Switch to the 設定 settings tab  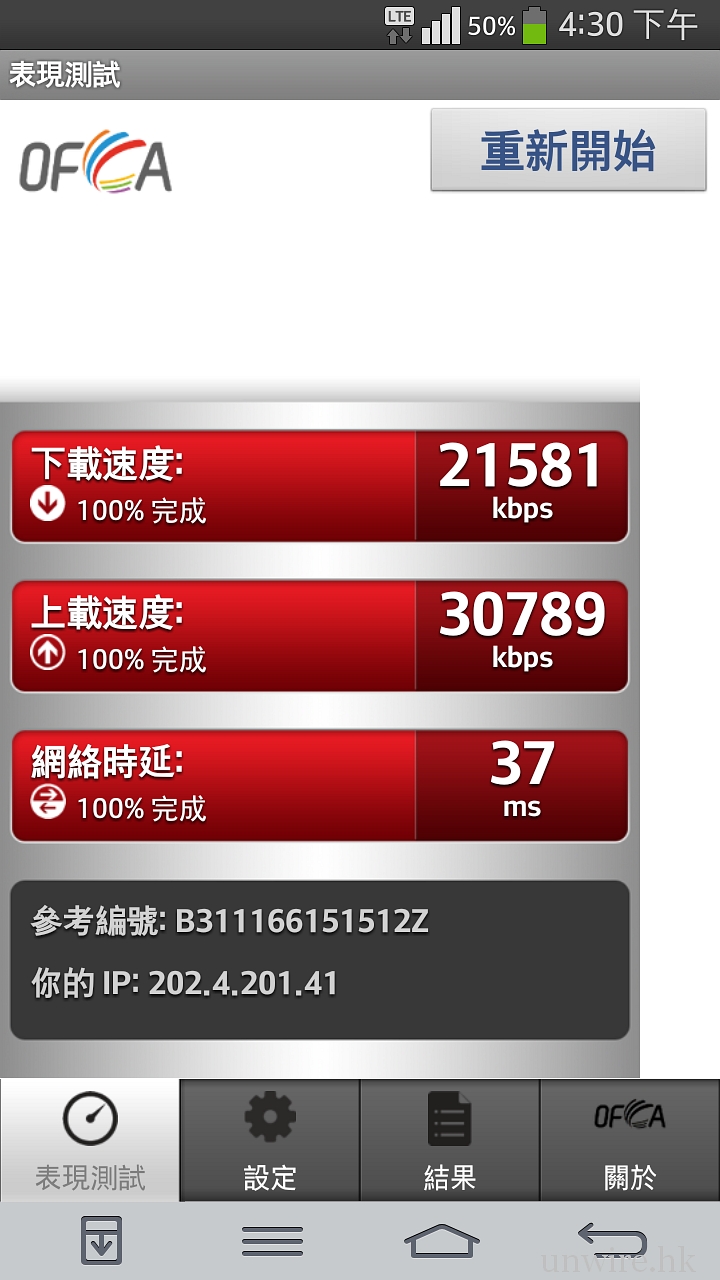pos(270,1141)
